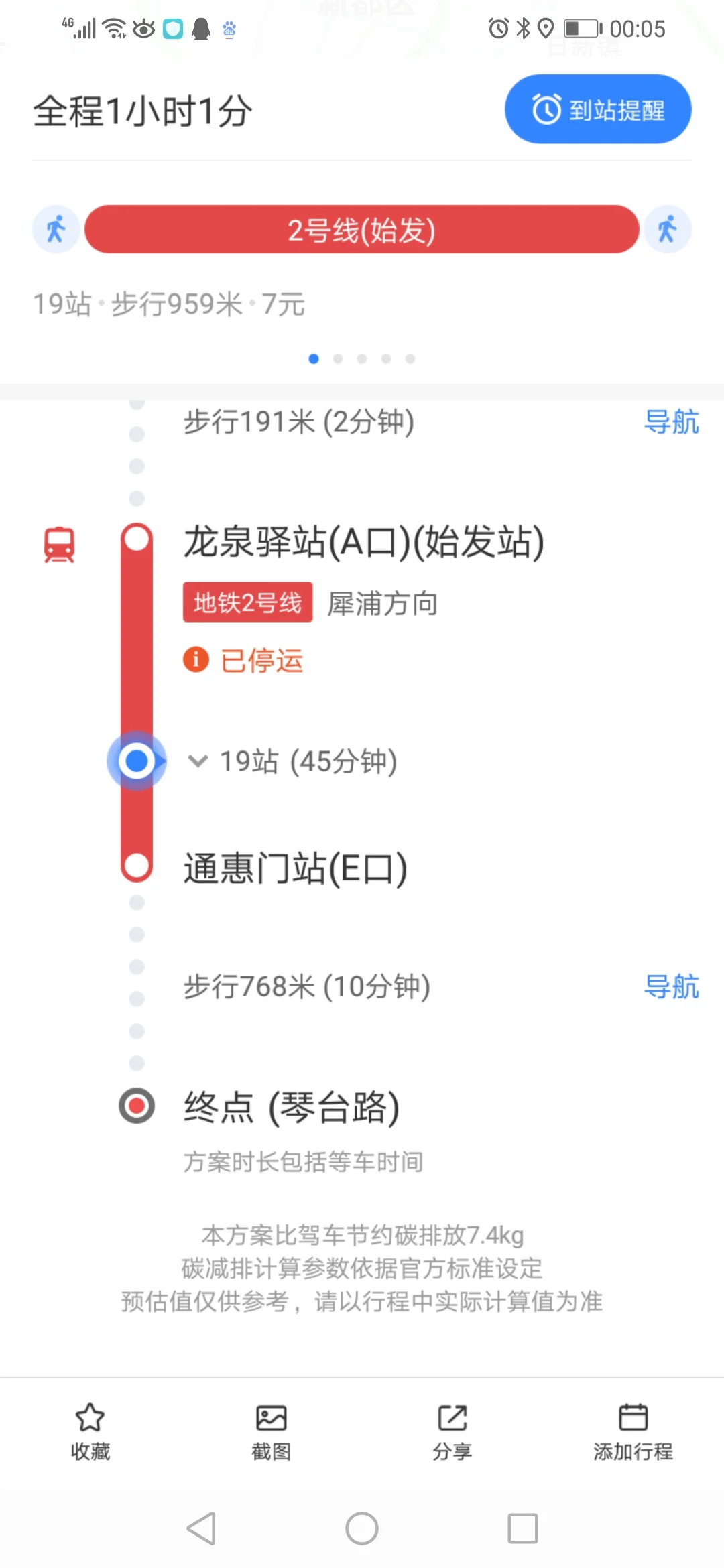Tap the 到站提醒 arrival reminder button
Viewport: 724px width, 1568px height.
coord(597,108)
